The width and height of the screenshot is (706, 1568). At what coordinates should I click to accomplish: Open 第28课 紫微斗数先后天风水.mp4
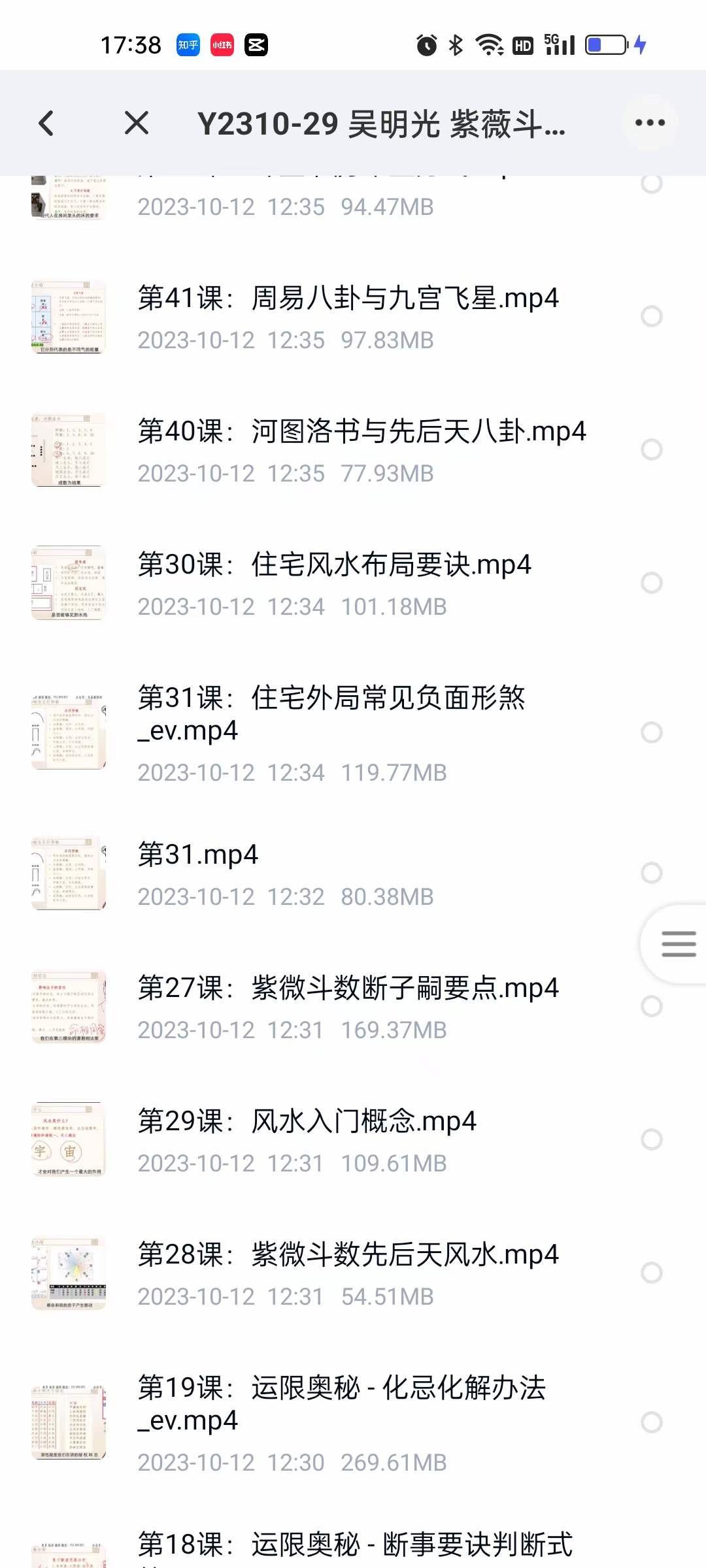[348, 1255]
